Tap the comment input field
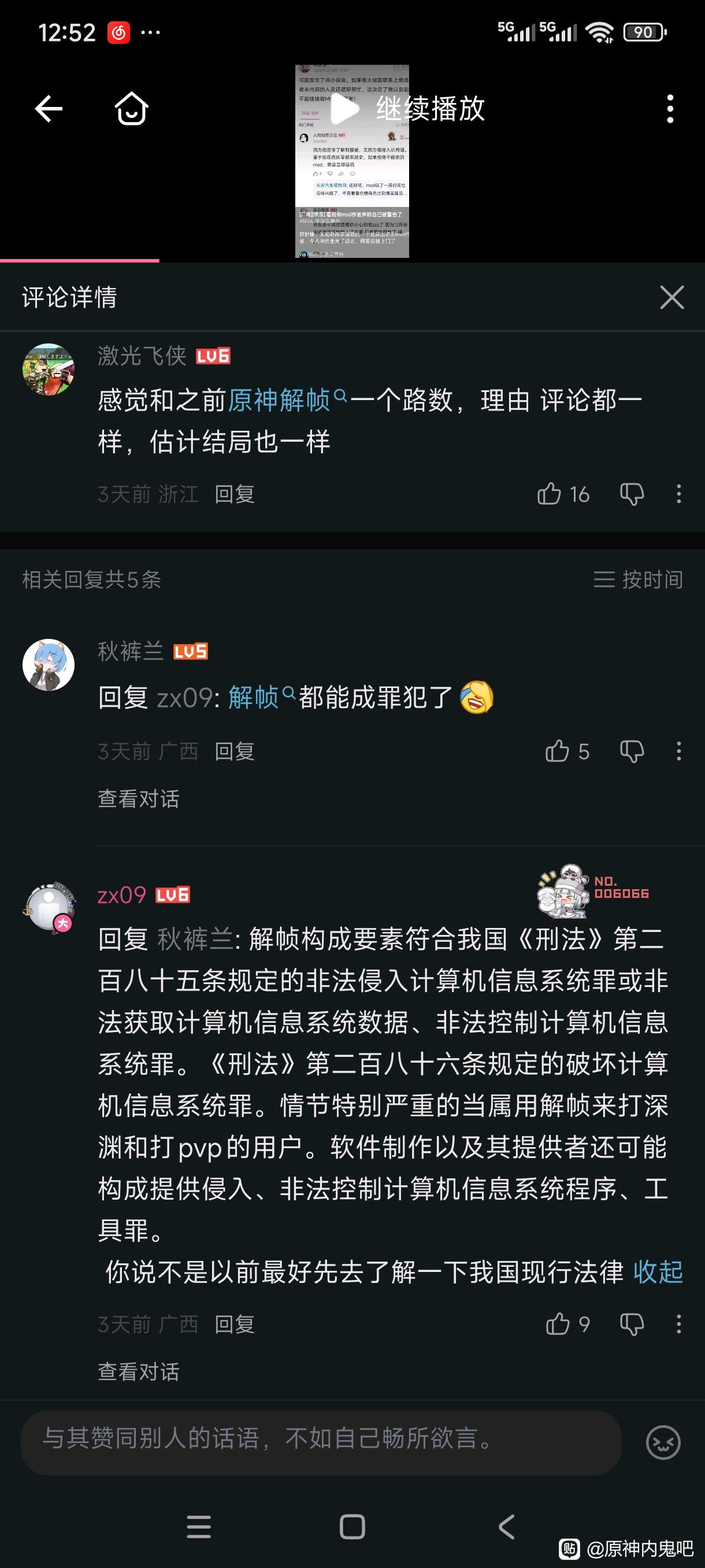This screenshot has height=1568, width=705. pos(321,1442)
